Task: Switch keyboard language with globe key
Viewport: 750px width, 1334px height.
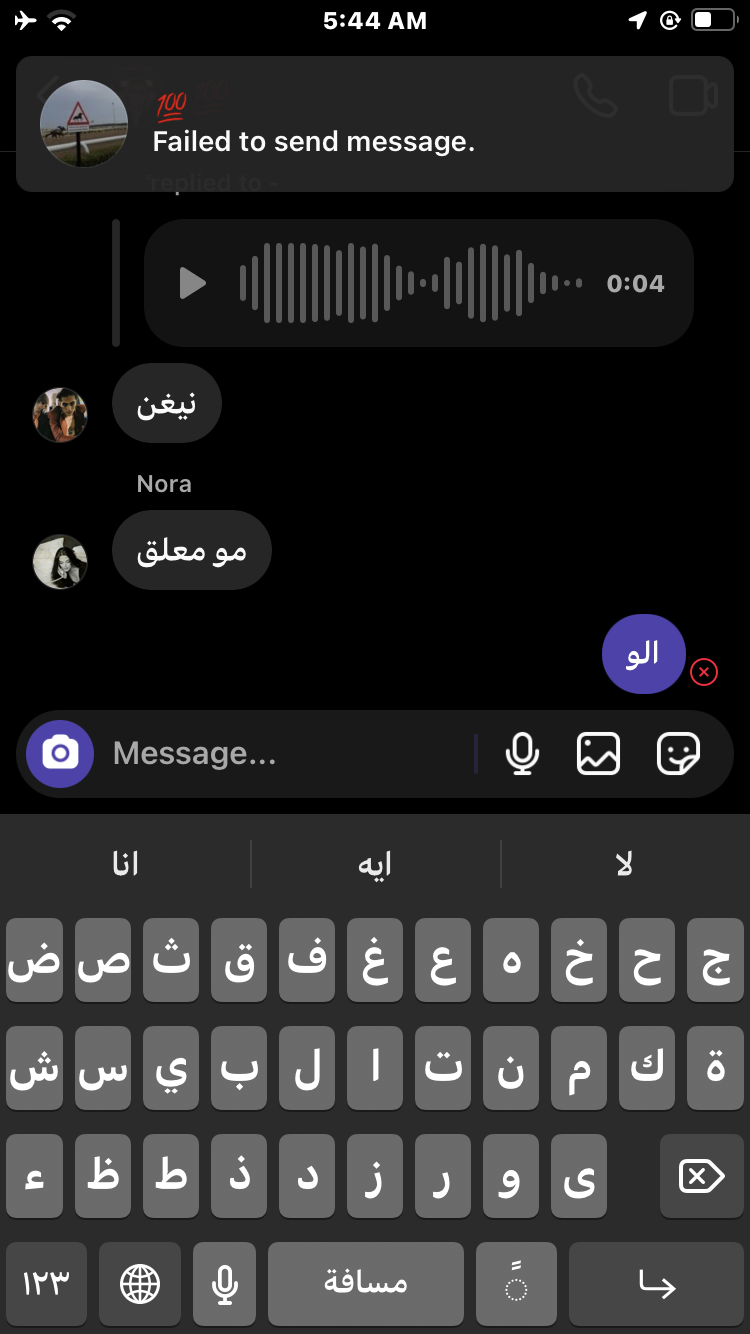Action: click(x=140, y=1284)
